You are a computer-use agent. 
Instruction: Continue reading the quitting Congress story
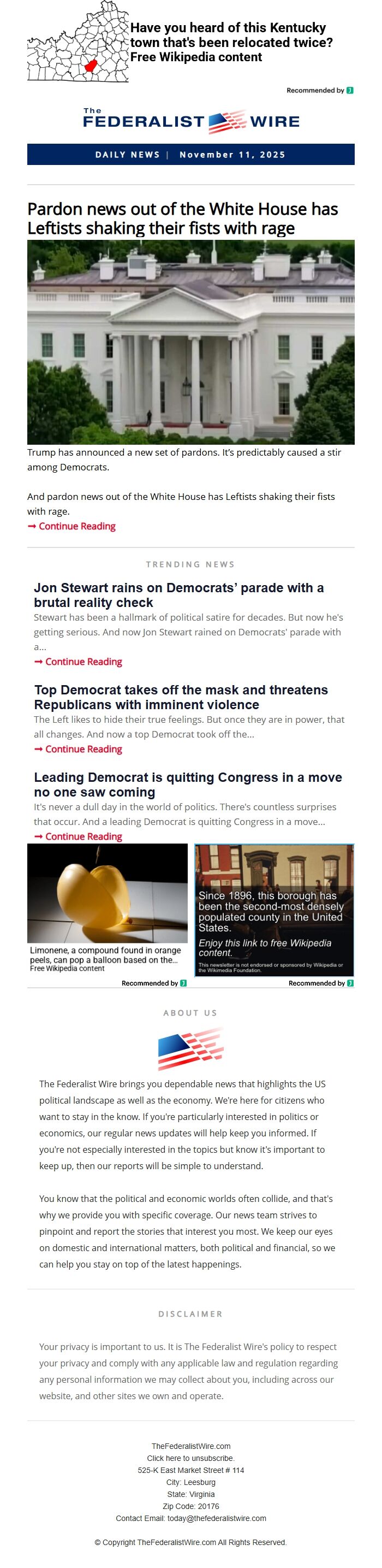pos(83,837)
